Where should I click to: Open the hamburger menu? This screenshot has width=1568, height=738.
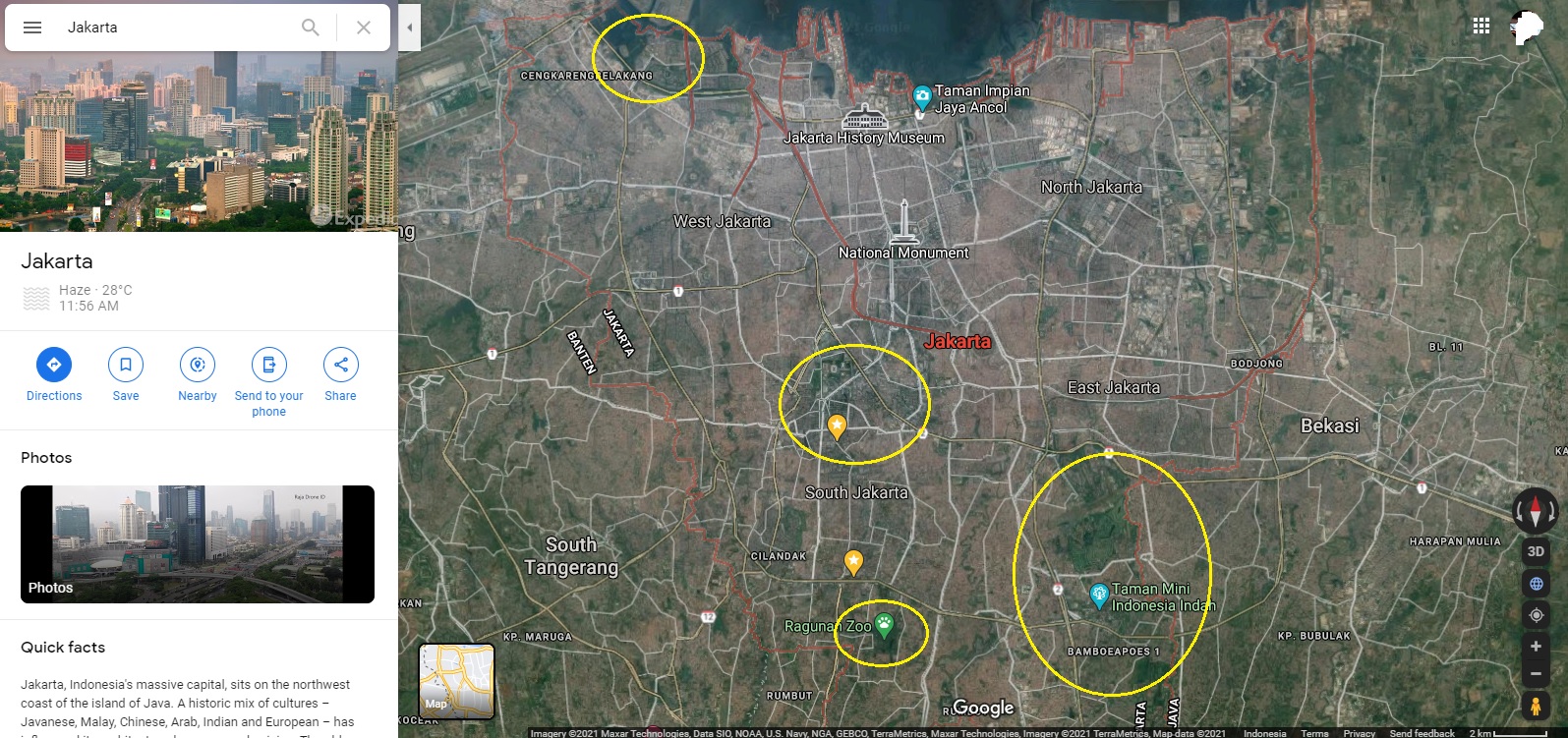tap(32, 28)
